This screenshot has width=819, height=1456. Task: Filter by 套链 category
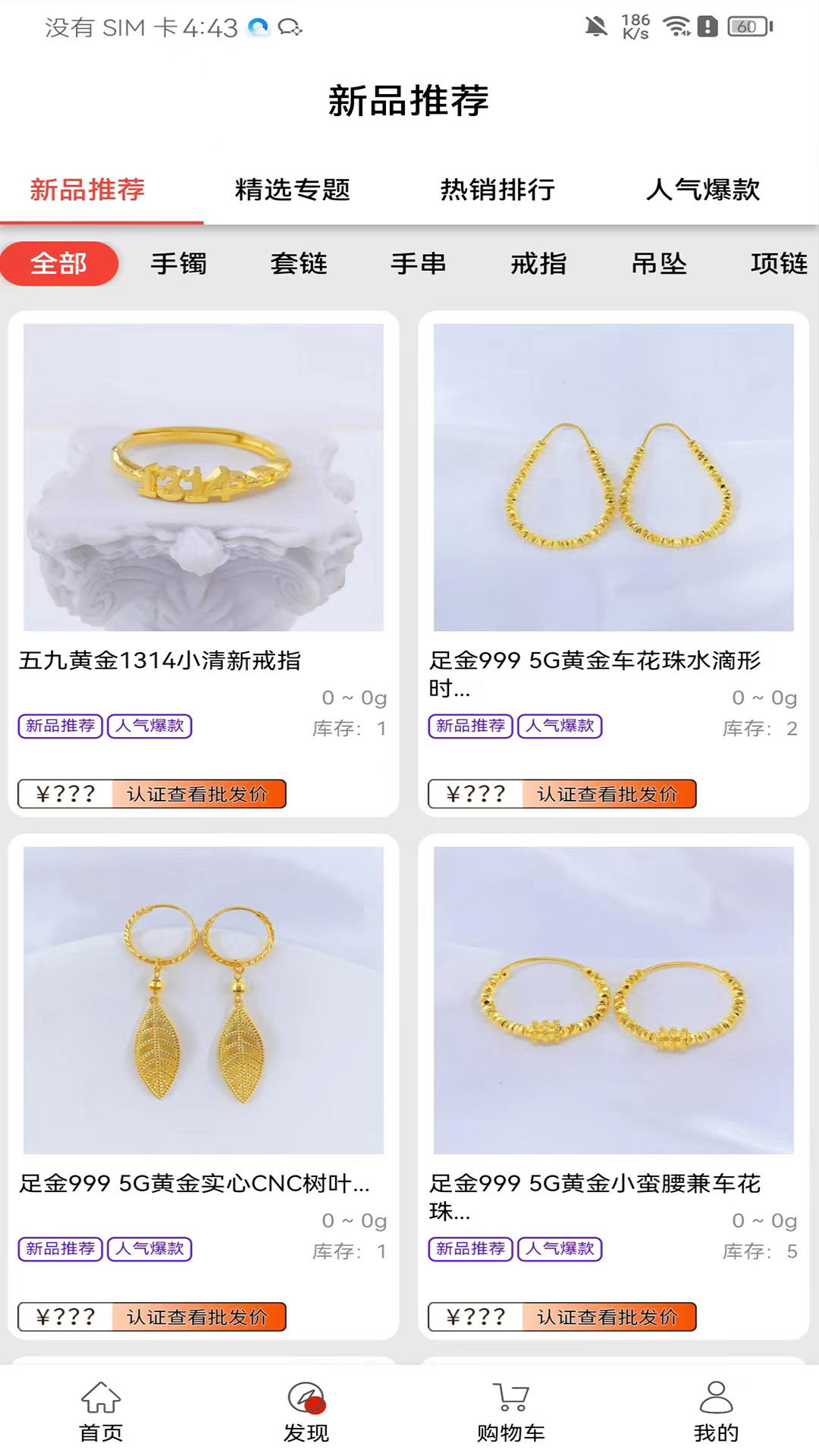[x=299, y=264]
